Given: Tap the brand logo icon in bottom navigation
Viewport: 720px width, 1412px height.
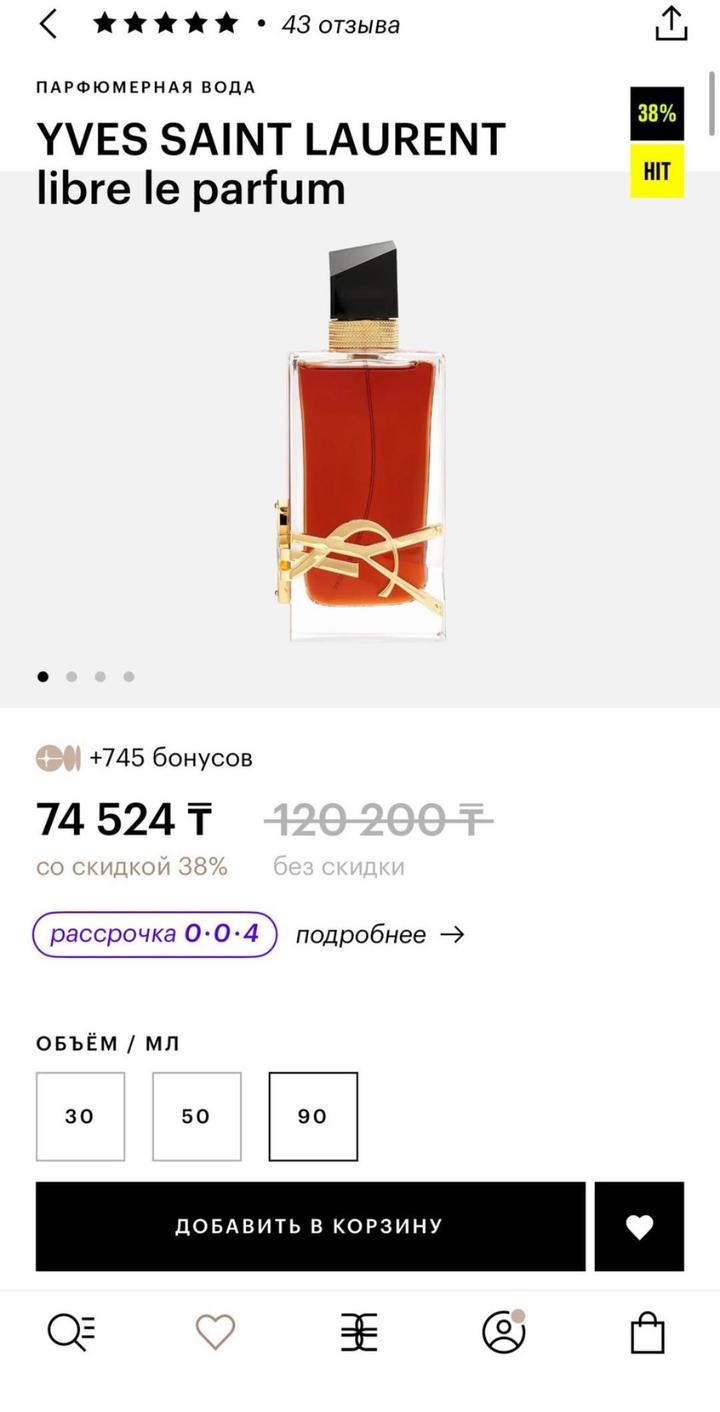Looking at the screenshot, I should pos(360,1331).
